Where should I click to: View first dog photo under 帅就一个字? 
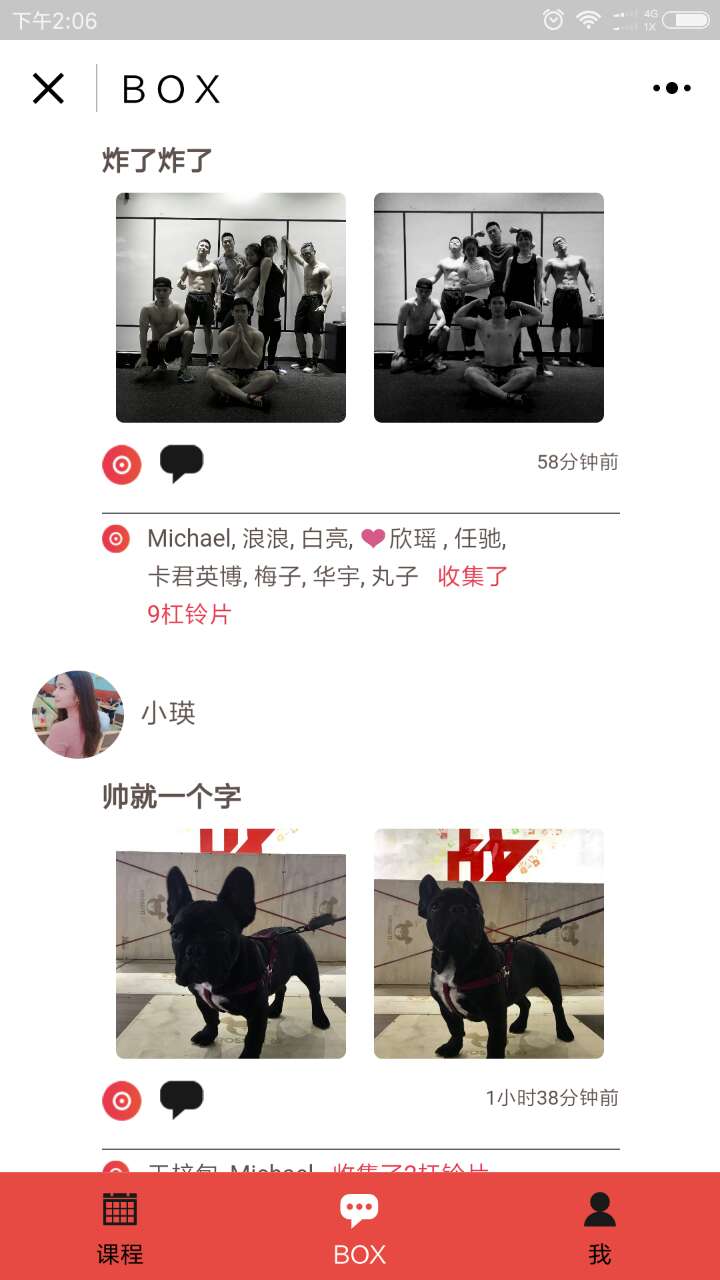[x=231, y=943]
